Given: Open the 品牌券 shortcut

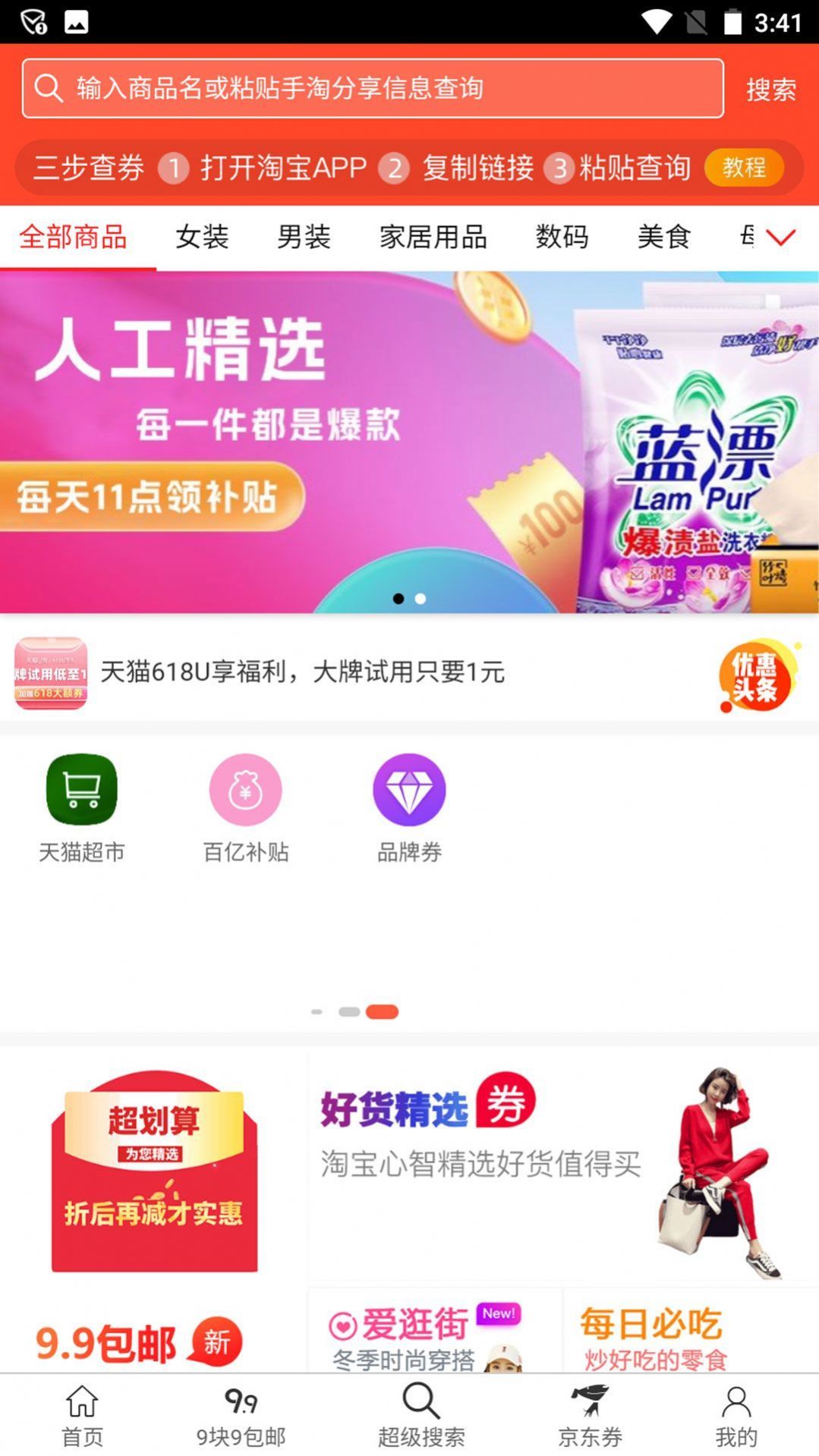Looking at the screenshot, I should (409, 807).
